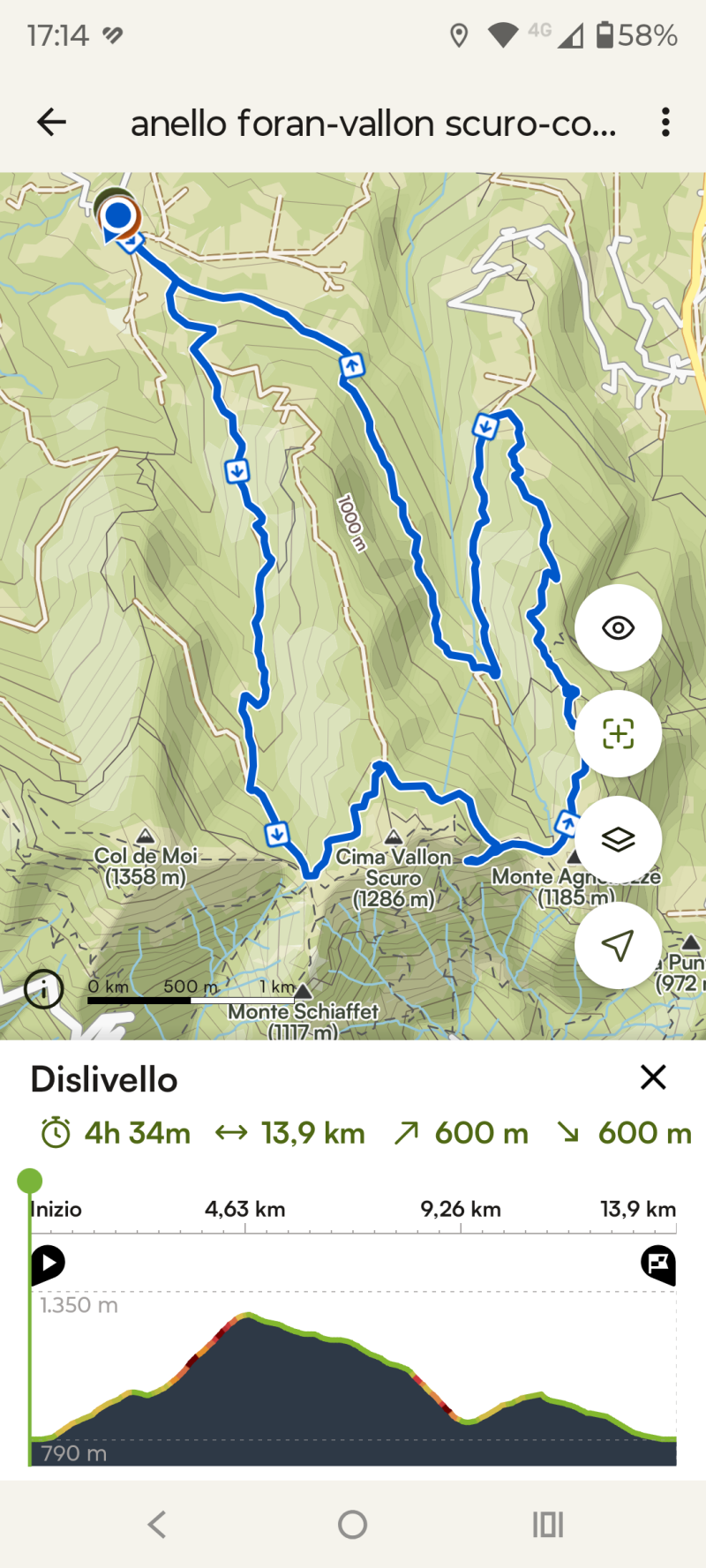Open the map info icon
This screenshot has height=1568, width=706.
(43, 989)
